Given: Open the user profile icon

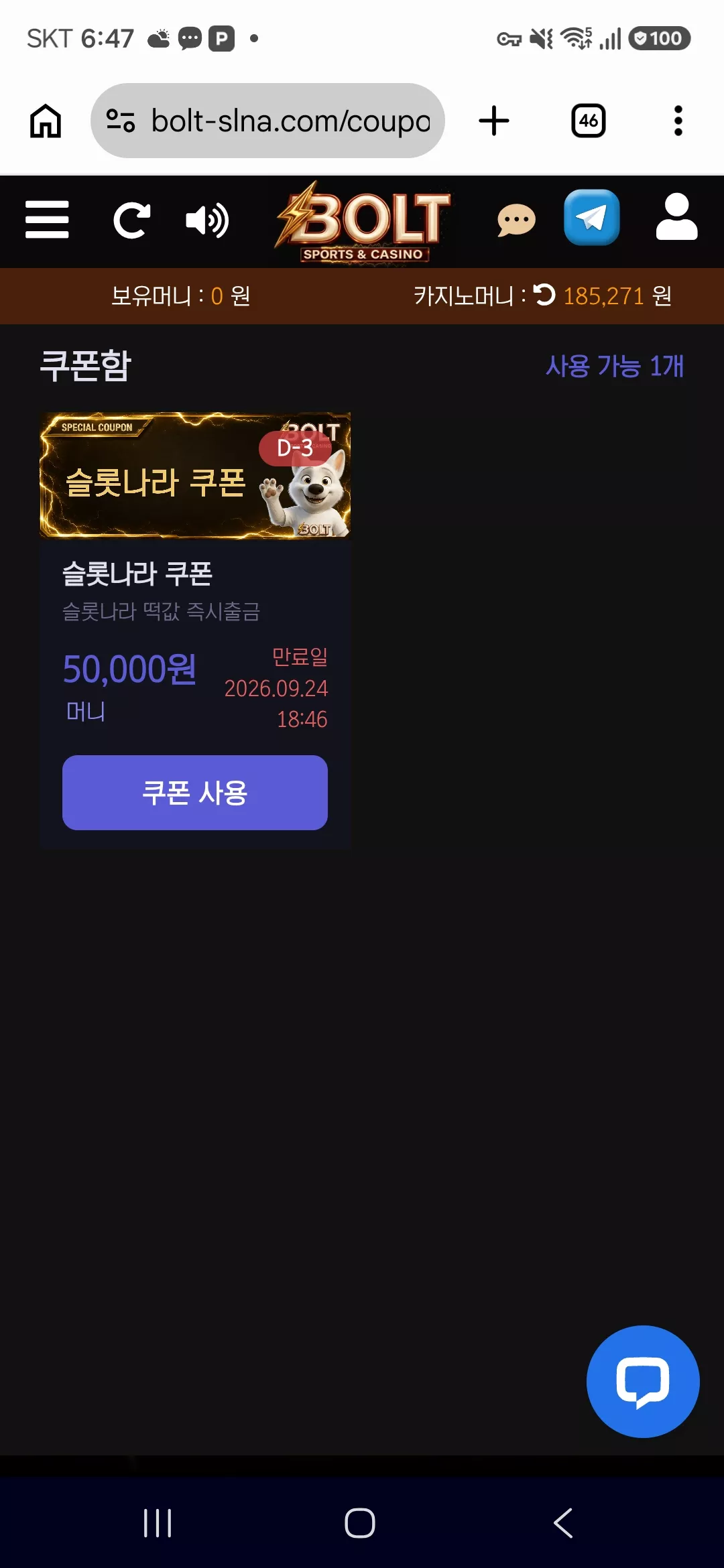Looking at the screenshot, I should [x=676, y=217].
